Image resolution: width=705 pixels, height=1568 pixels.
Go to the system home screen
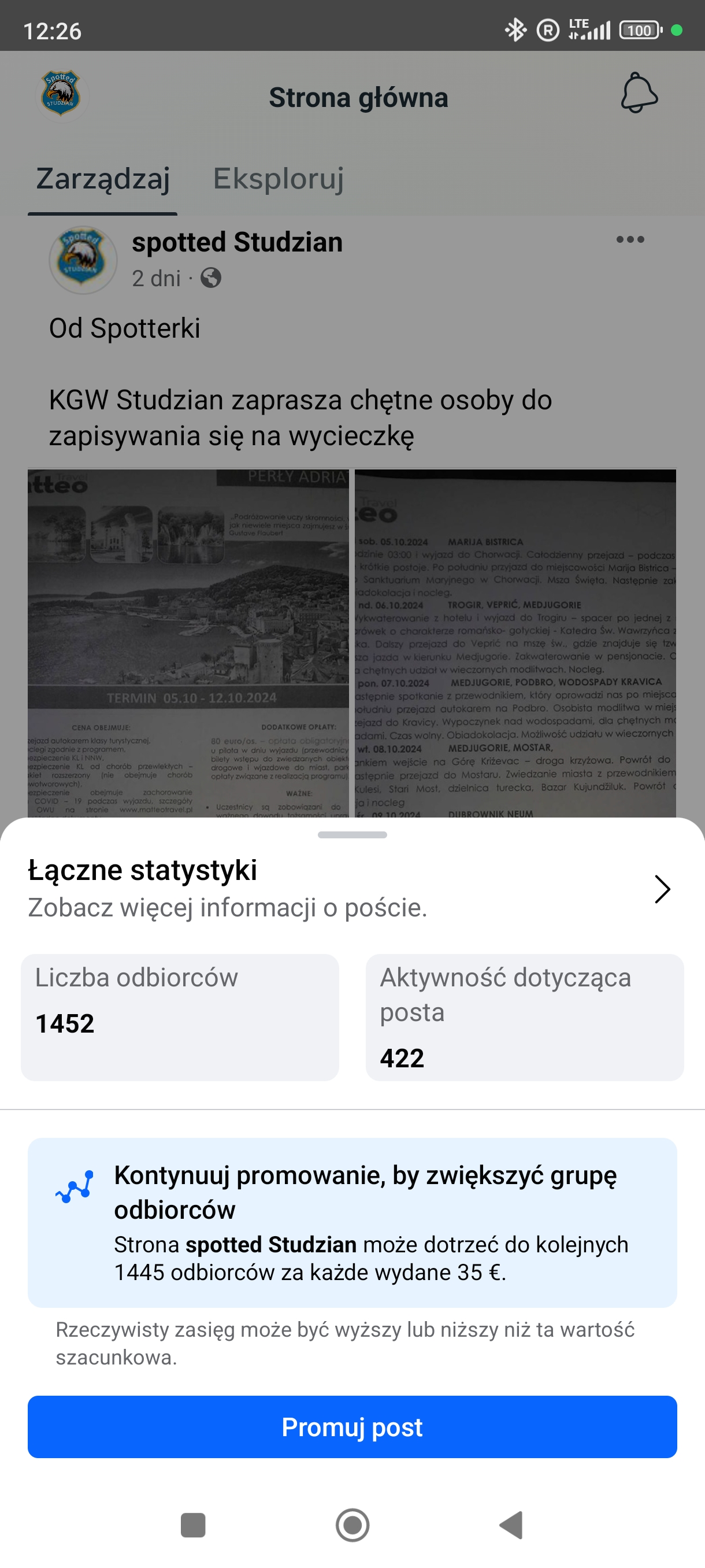tap(352, 1525)
